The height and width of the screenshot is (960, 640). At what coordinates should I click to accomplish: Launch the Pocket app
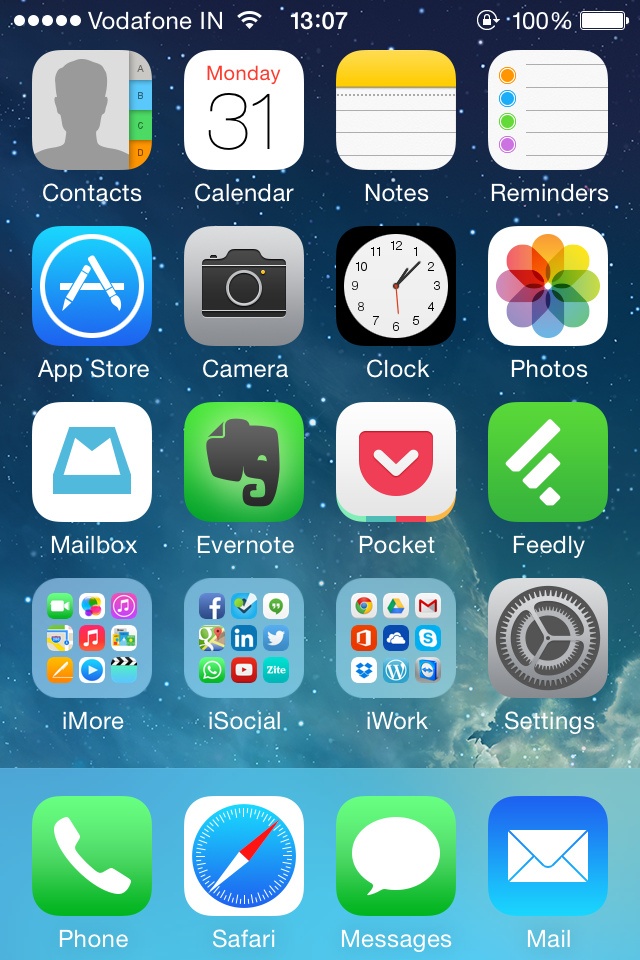(396, 462)
